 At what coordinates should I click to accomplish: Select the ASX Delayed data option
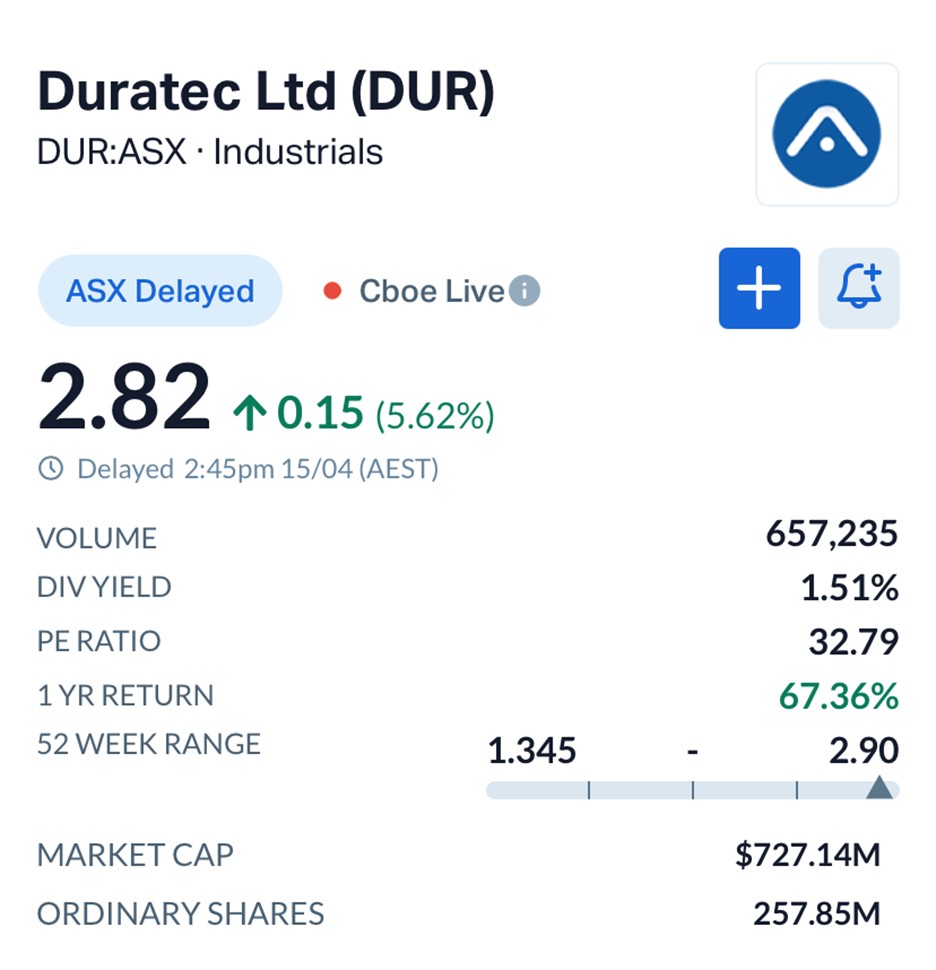pos(160,291)
